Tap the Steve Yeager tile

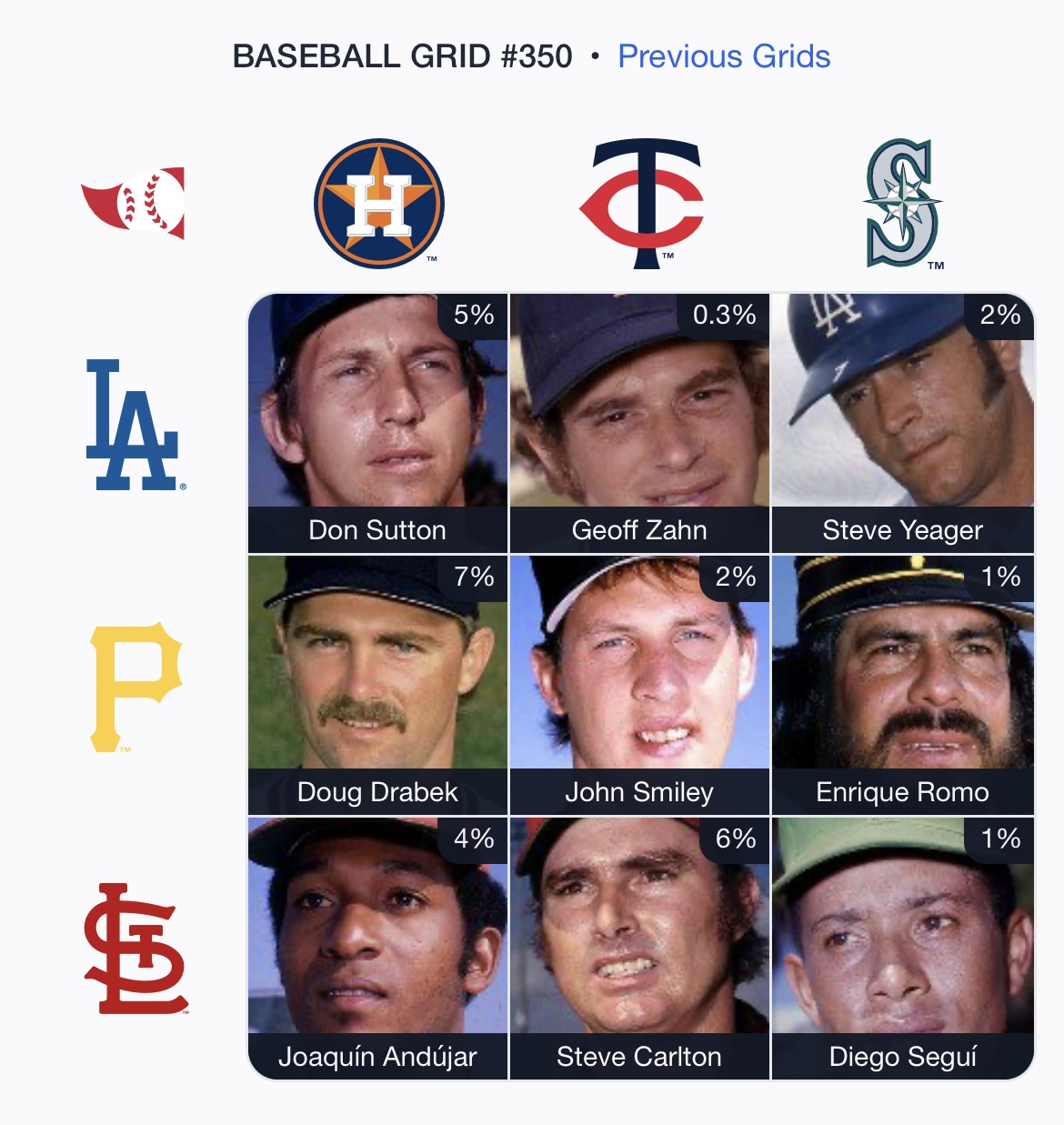902,423
